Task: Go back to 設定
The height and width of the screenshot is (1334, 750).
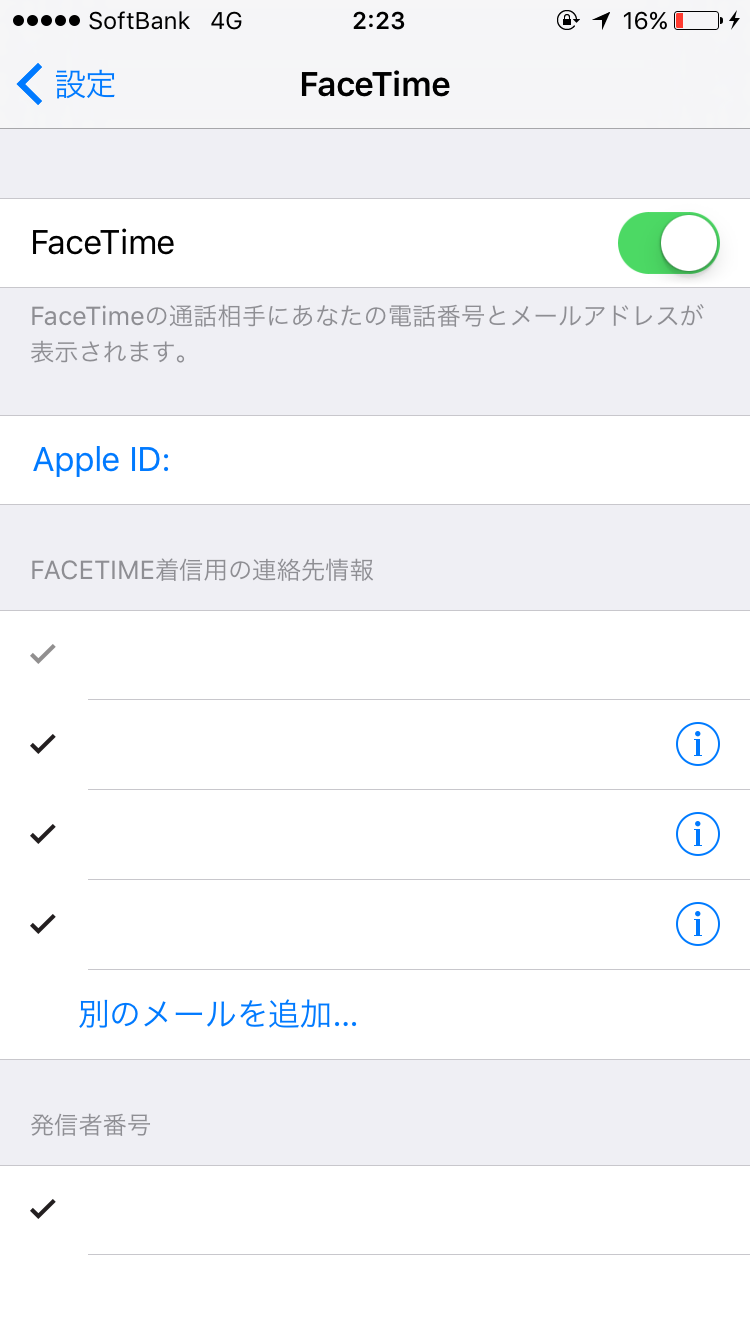Action: 66,84
